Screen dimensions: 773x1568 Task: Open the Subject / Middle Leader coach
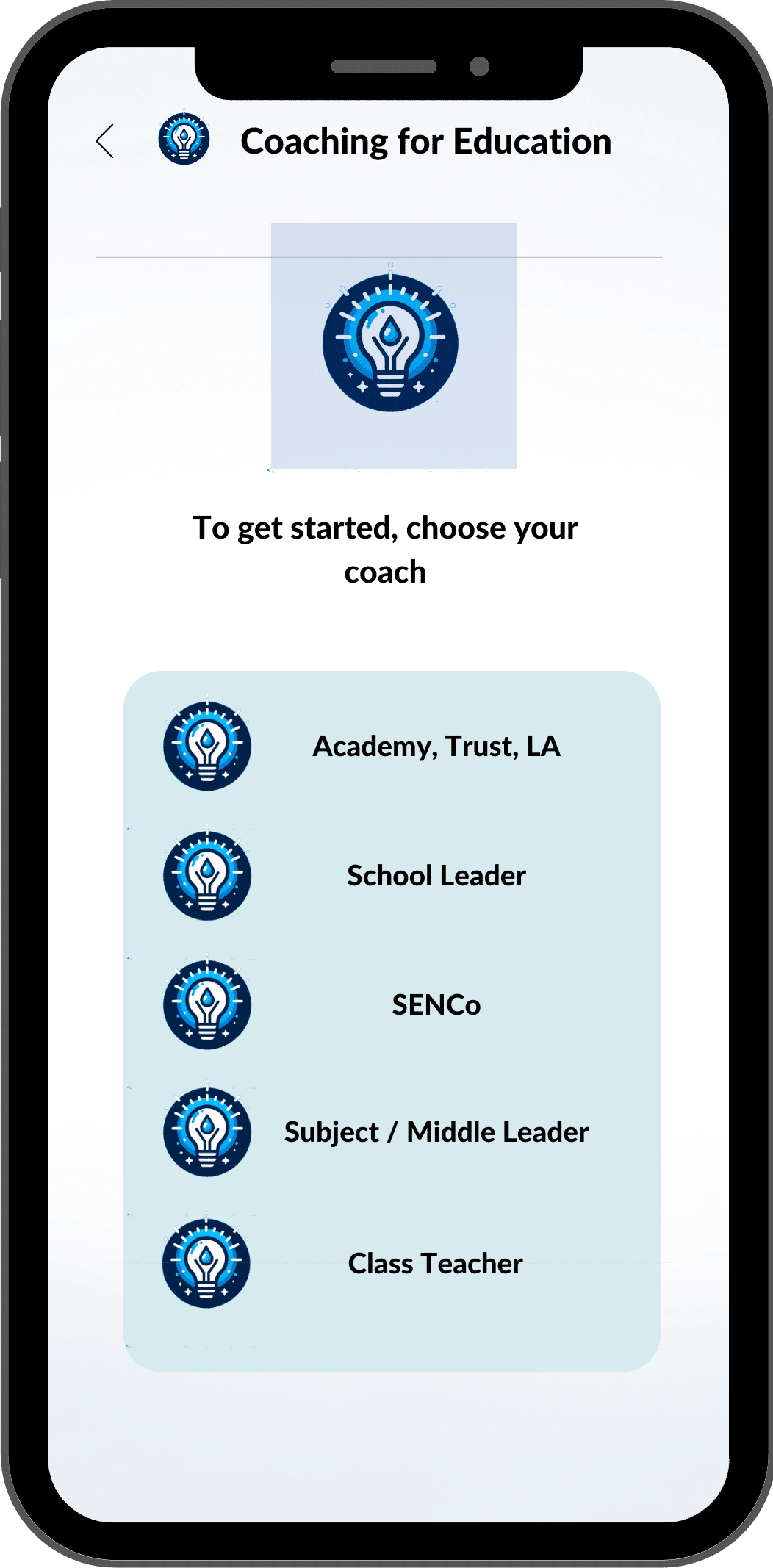pyautogui.click(x=436, y=1132)
